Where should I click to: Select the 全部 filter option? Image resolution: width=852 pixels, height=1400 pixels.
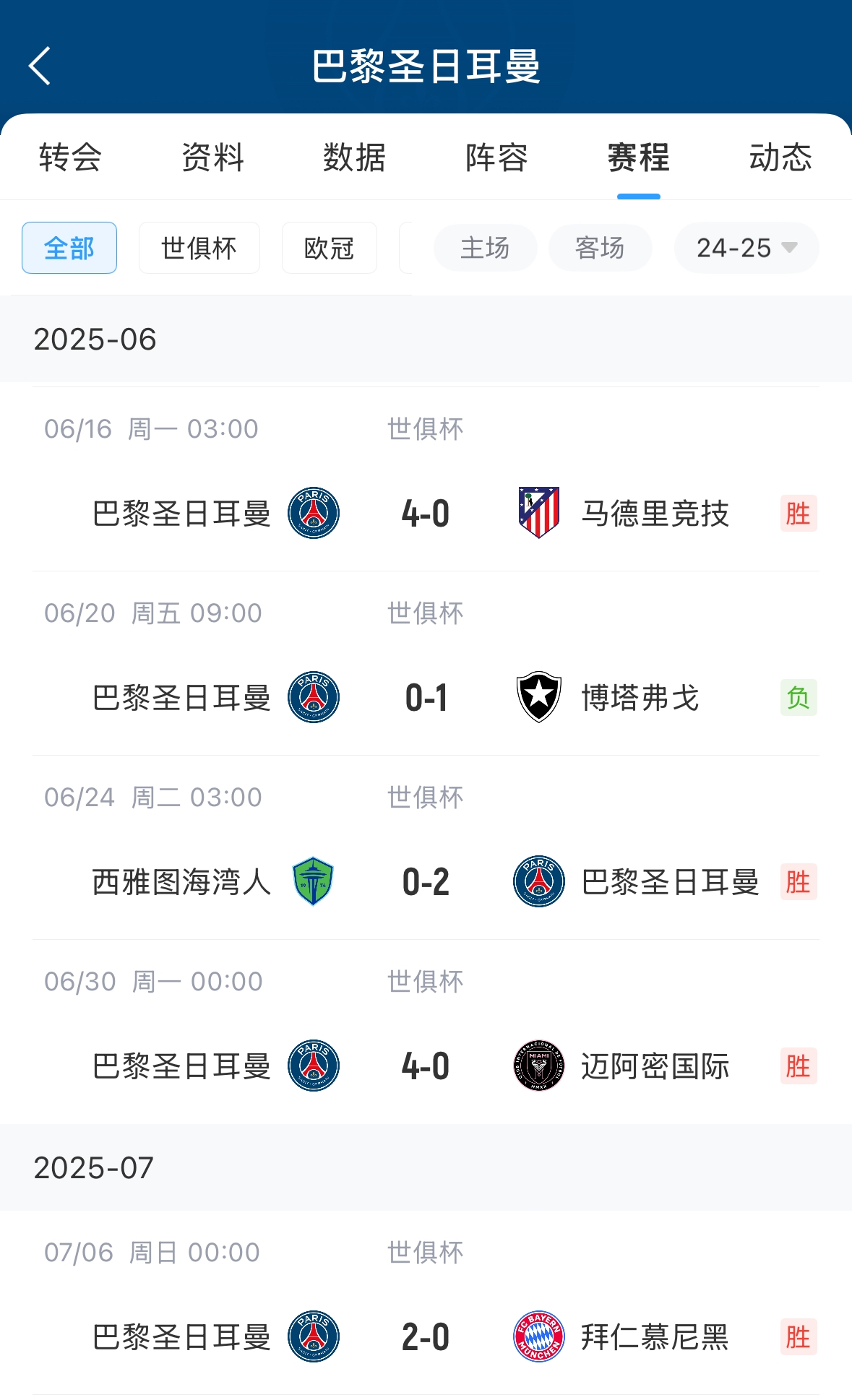pos(69,248)
